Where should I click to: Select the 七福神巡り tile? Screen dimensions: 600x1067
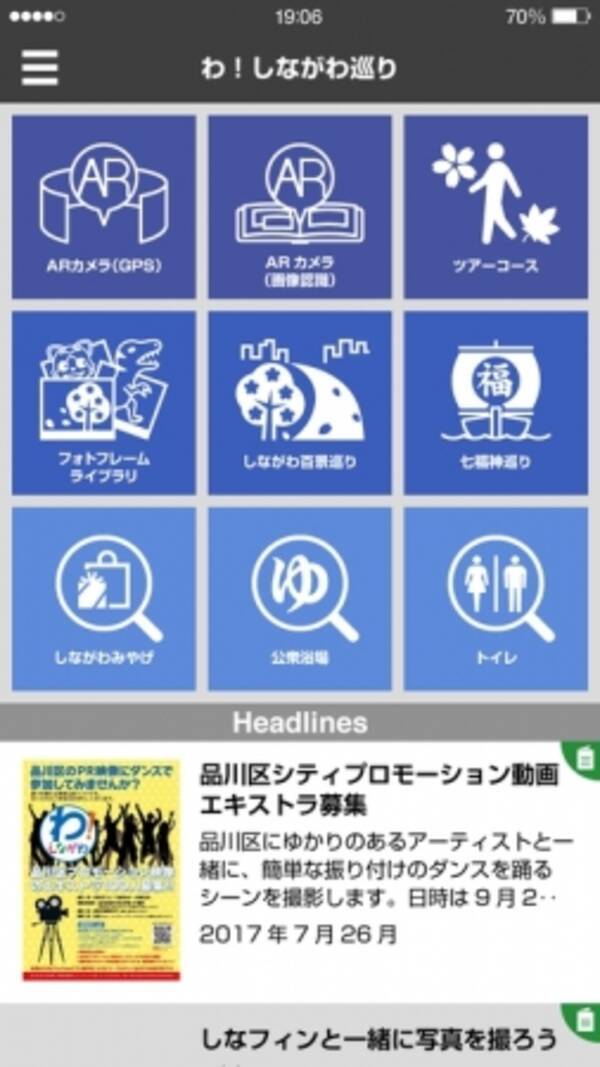tap(496, 402)
